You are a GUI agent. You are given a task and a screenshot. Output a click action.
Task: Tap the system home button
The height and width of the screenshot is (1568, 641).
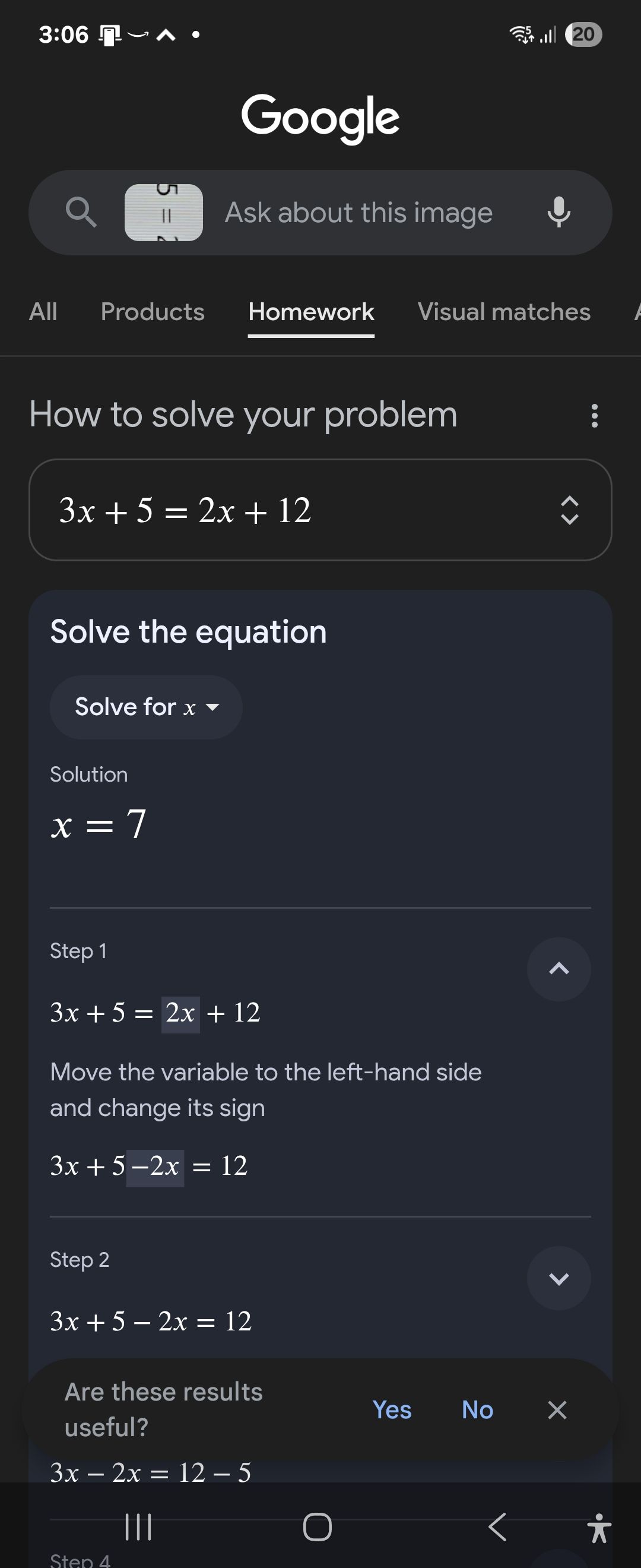[318, 1526]
